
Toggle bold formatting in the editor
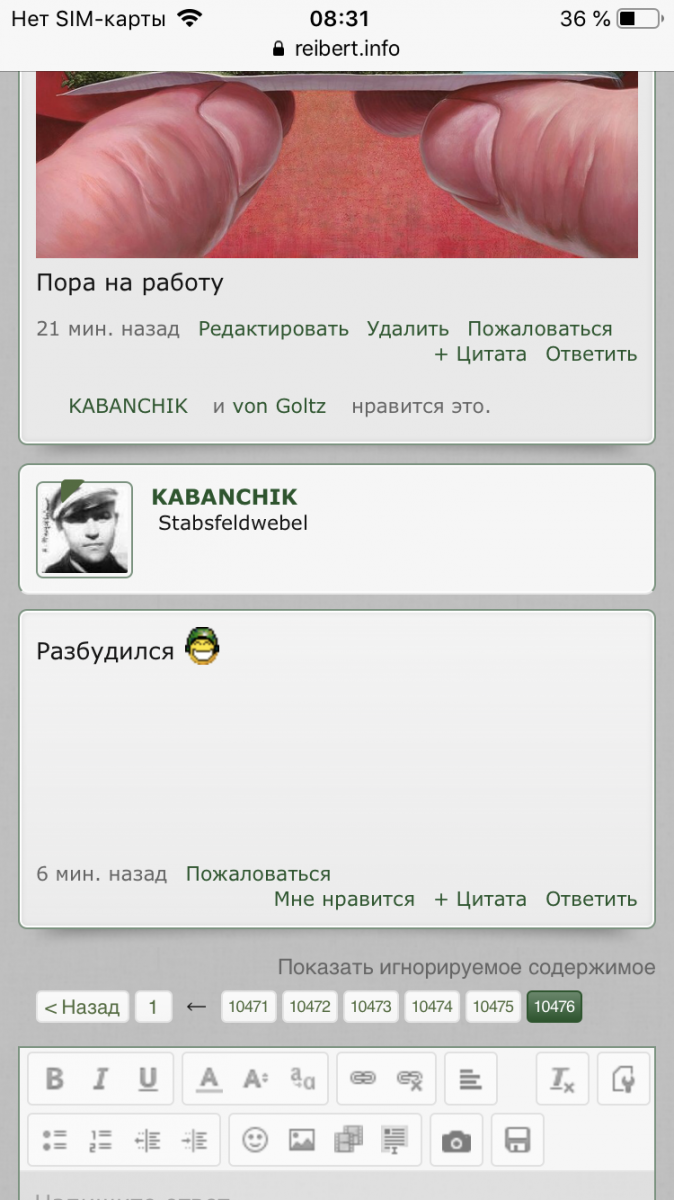(x=54, y=1079)
